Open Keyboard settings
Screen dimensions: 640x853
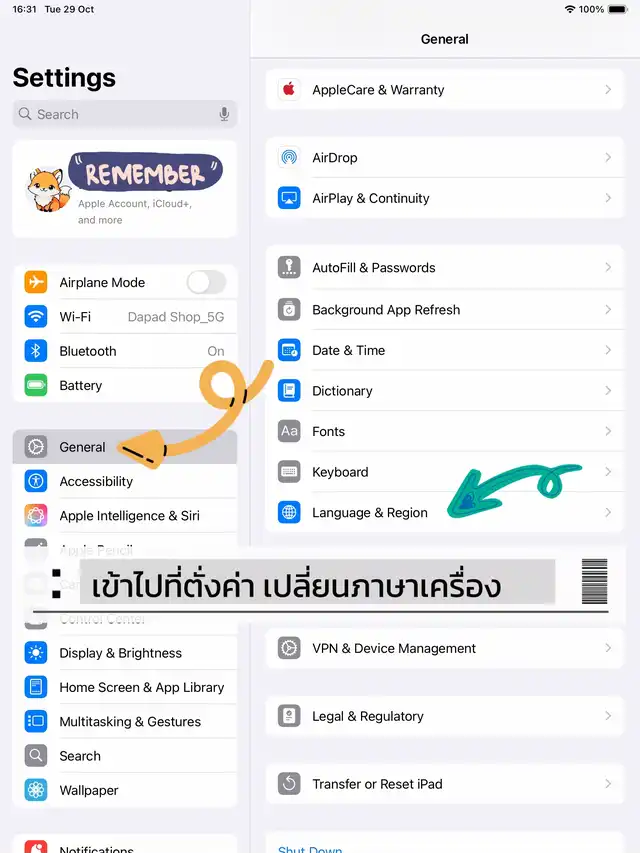pos(400,472)
